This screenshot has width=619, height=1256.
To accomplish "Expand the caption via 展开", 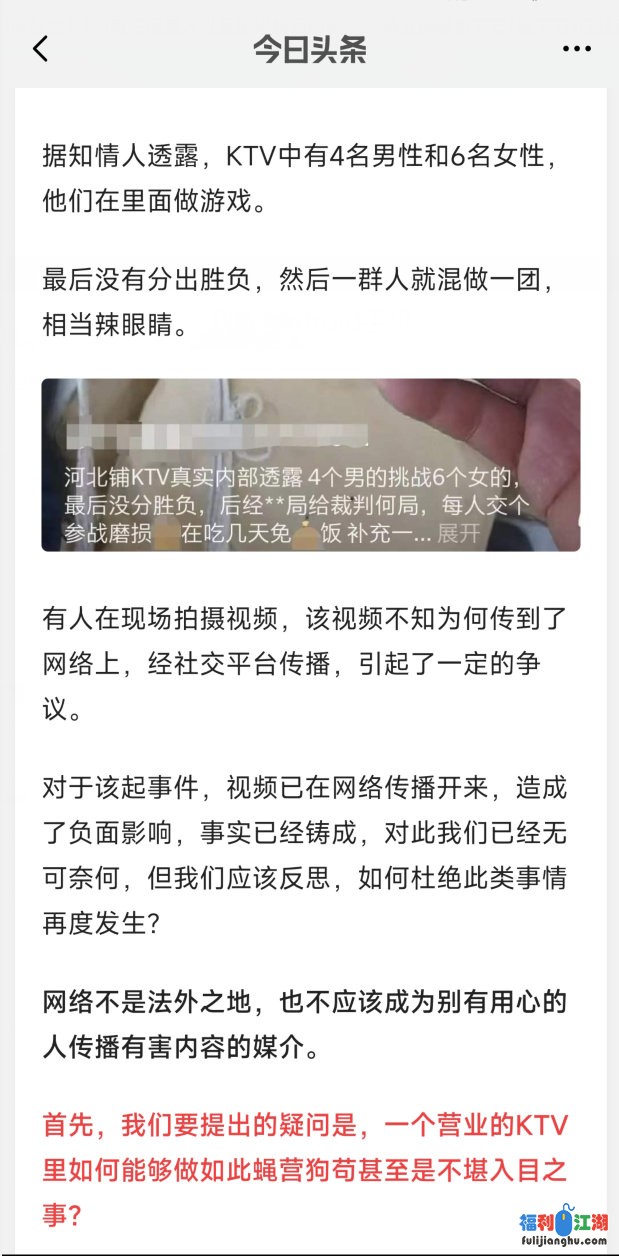I will coord(459,534).
